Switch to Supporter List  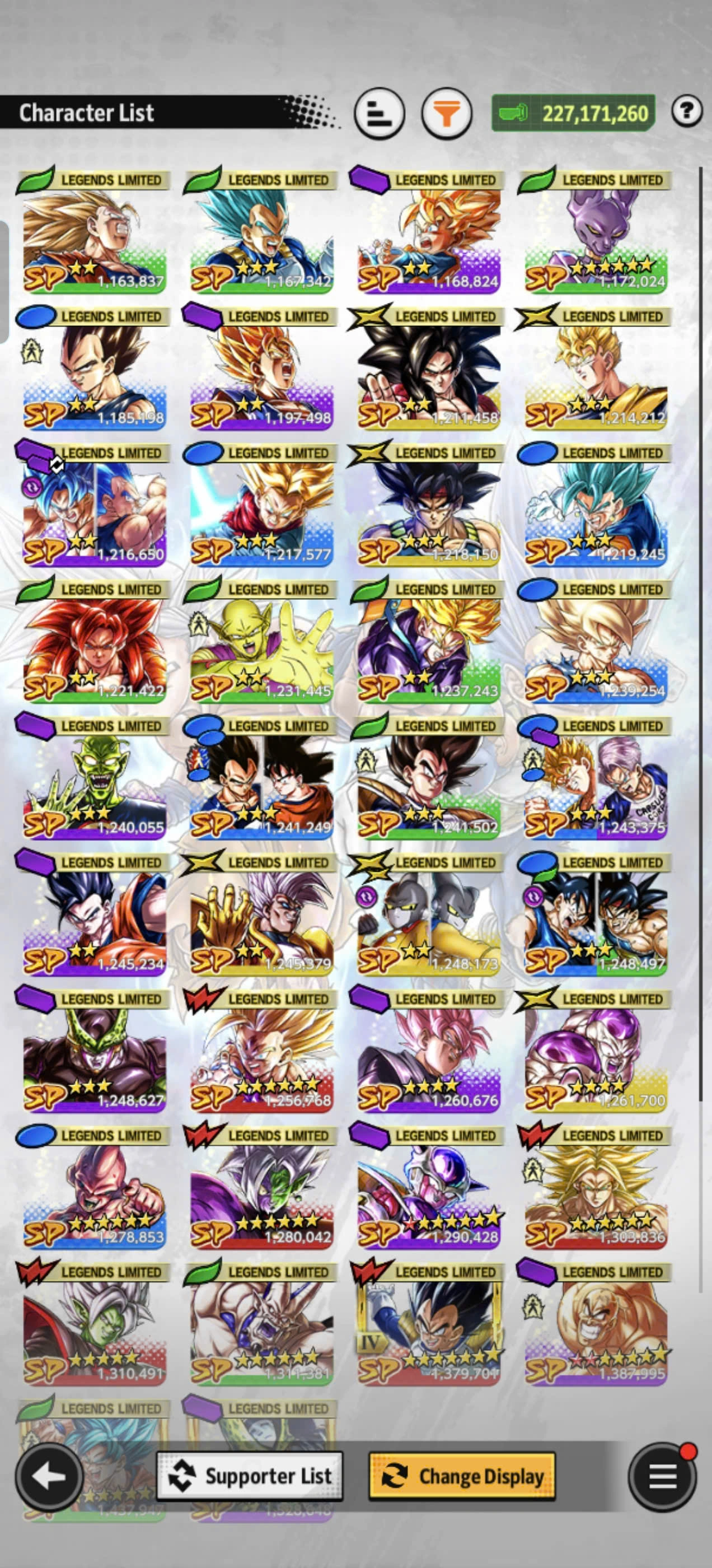[250, 1476]
